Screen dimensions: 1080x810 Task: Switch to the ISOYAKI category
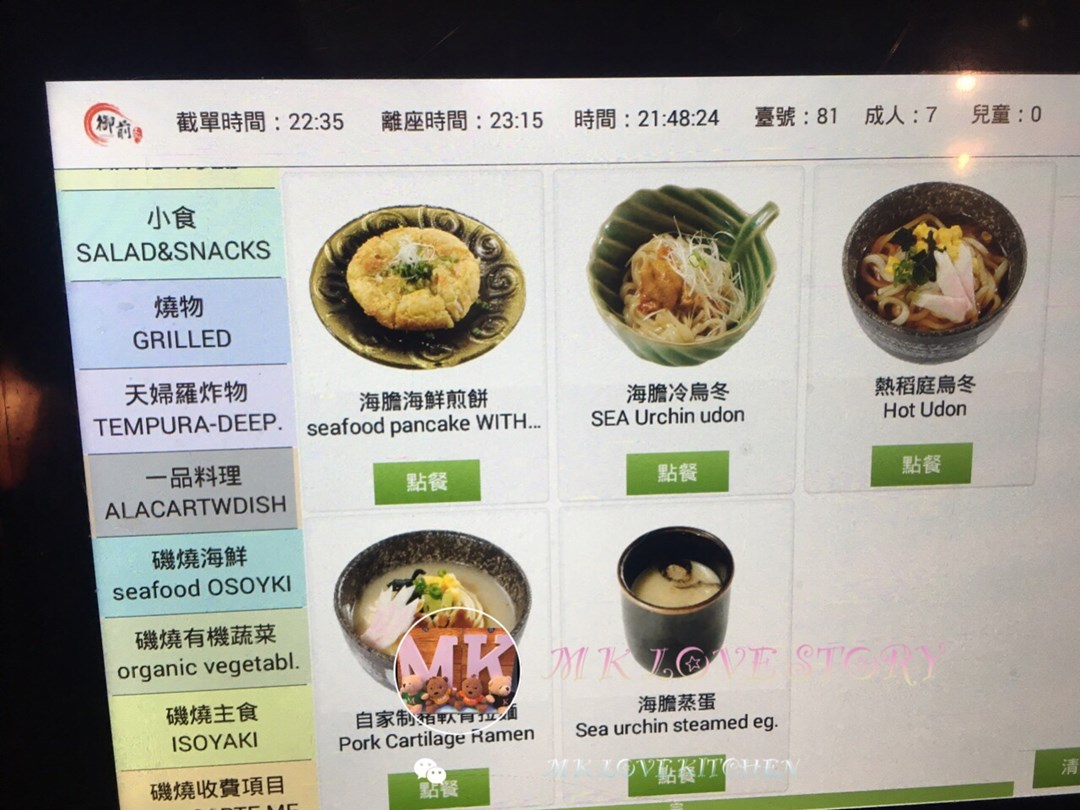(x=212, y=727)
